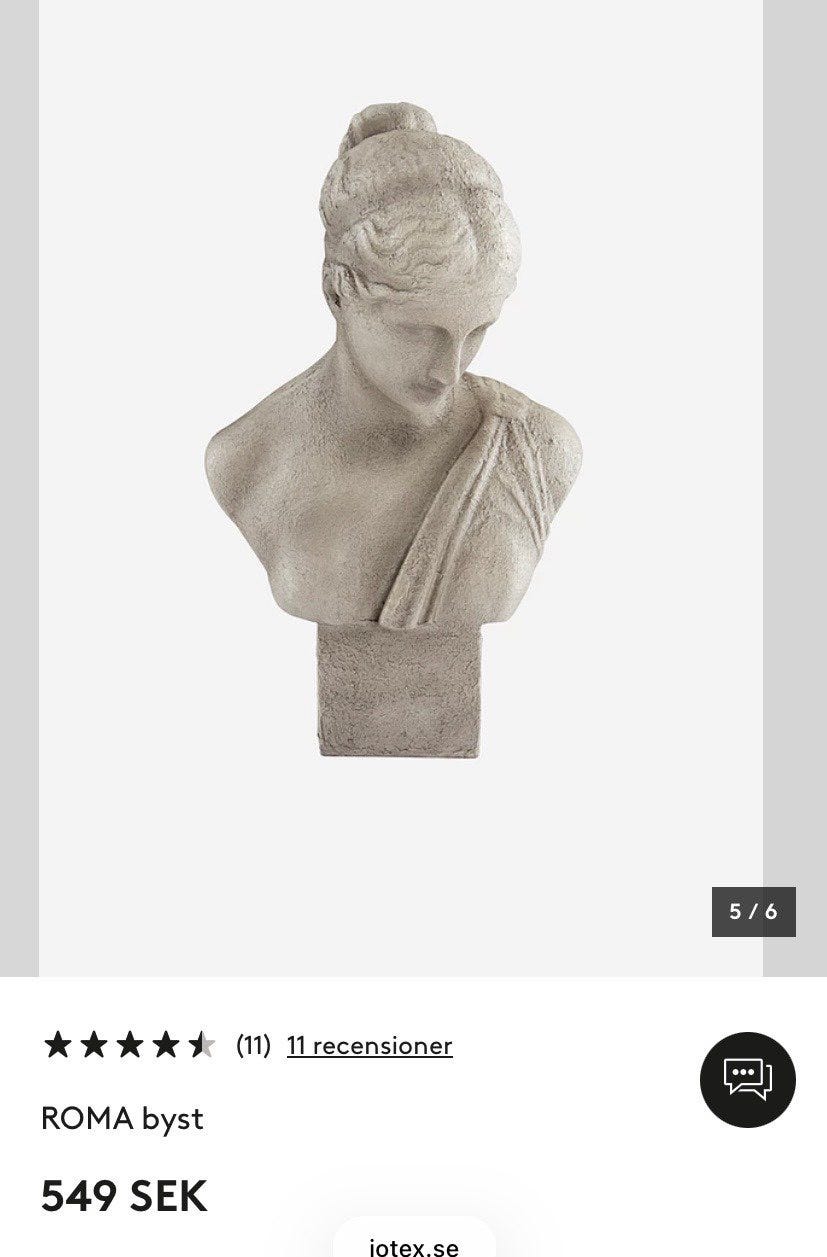Tap the half-filled fifth star
The height and width of the screenshot is (1257, 827).
click(x=204, y=1044)
